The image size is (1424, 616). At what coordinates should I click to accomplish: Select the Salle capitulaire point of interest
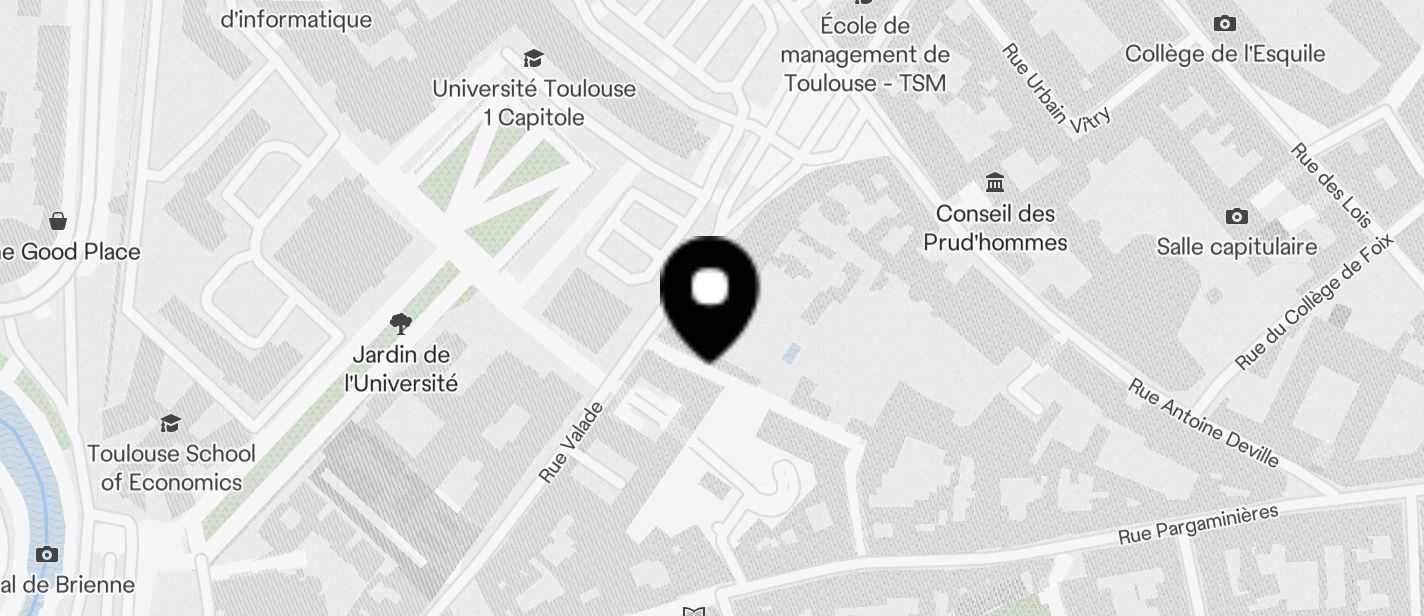click(x=1237, y=216)
